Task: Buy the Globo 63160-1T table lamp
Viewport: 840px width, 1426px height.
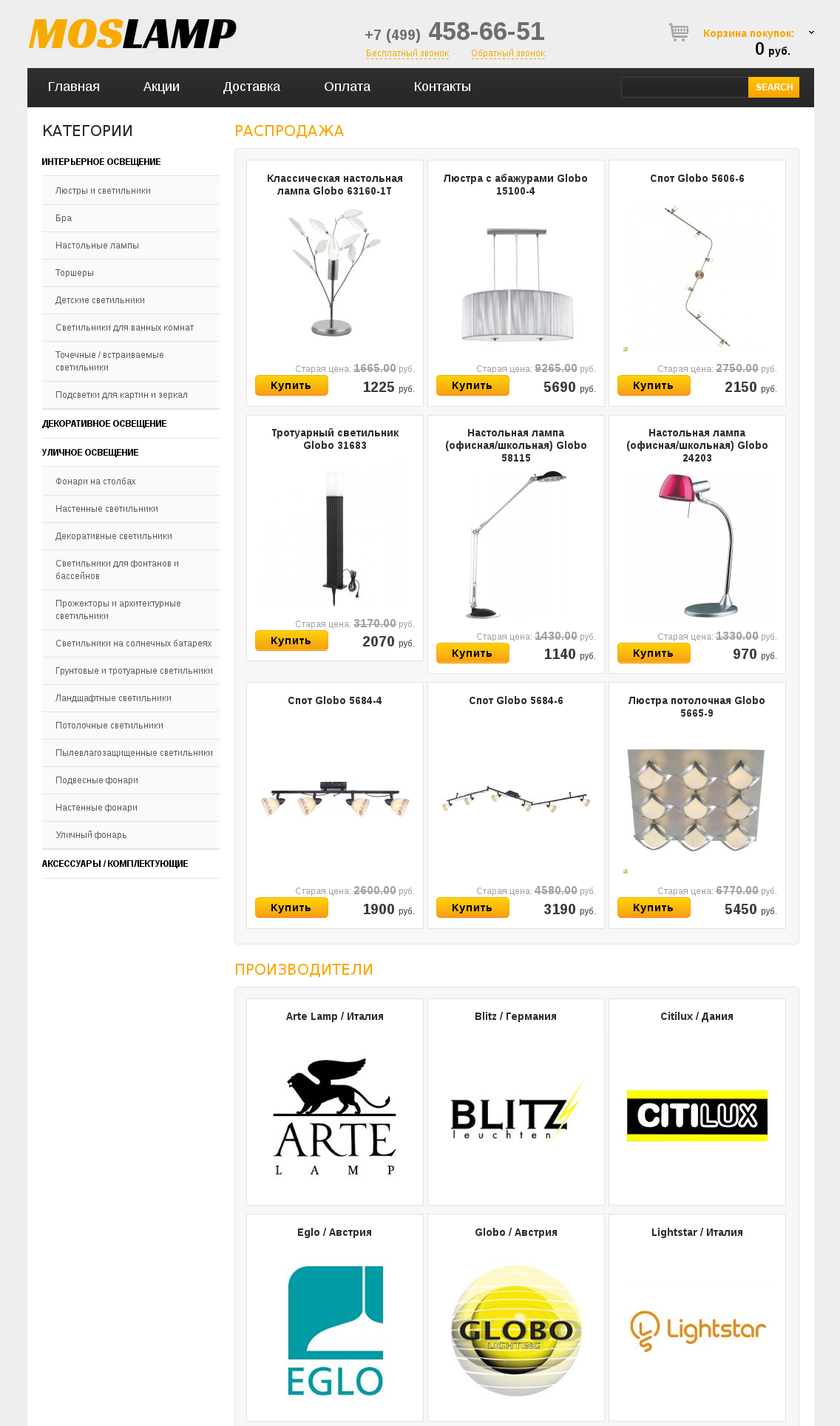Action: click(291, 385)
